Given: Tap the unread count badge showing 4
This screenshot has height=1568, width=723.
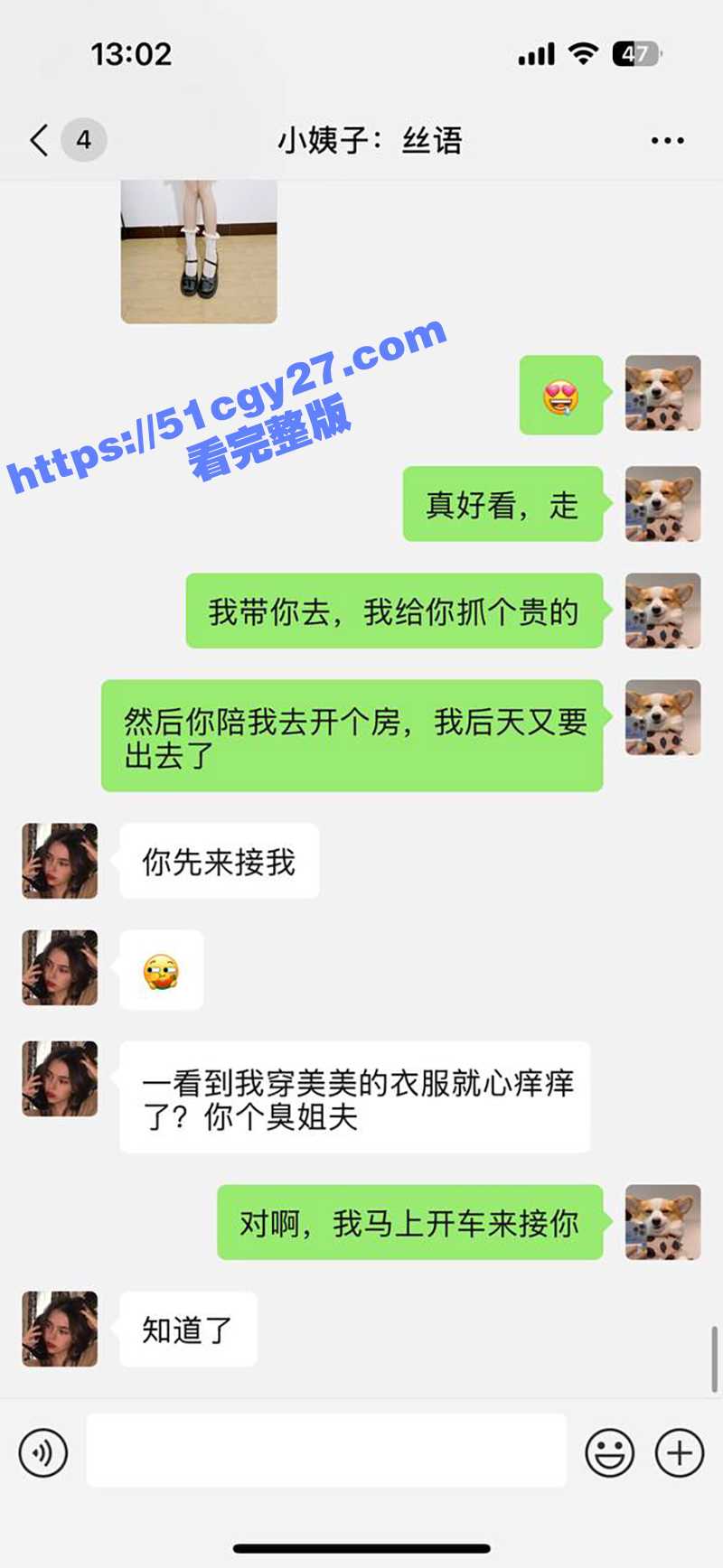Looking at the screenshot, I should coord(81,140).
